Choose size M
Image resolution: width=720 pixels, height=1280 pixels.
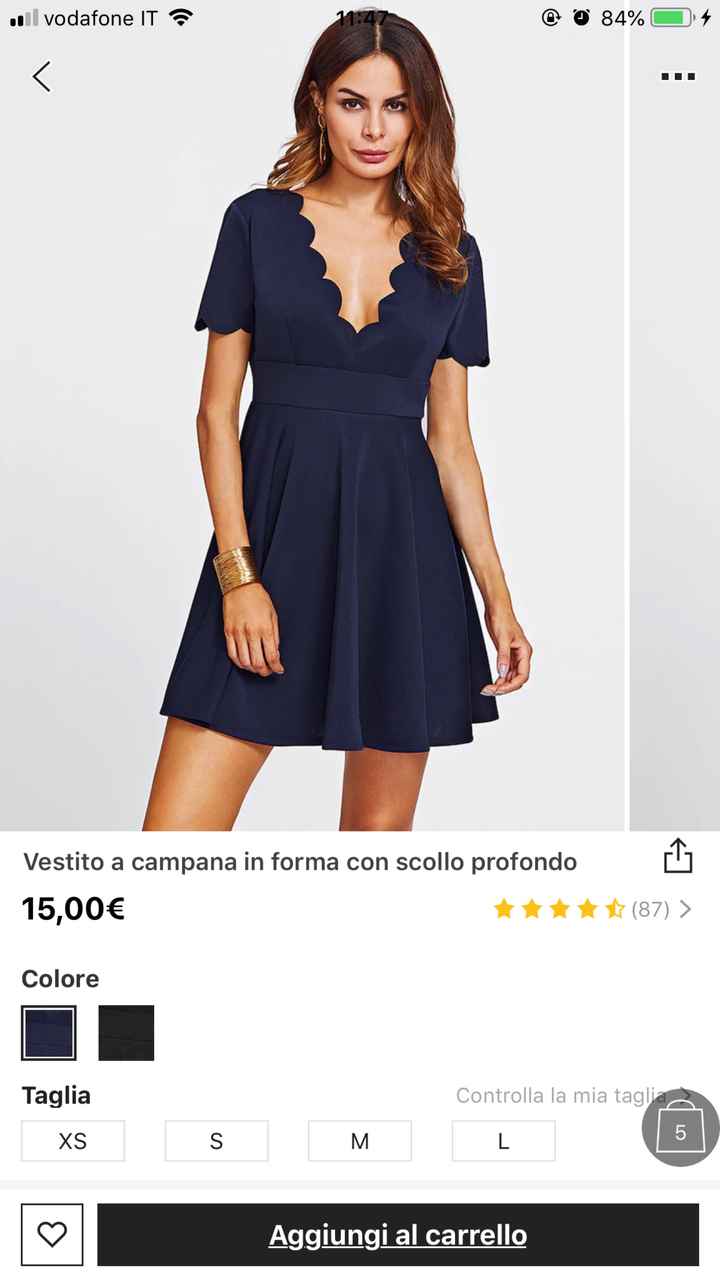point(360,1141)
